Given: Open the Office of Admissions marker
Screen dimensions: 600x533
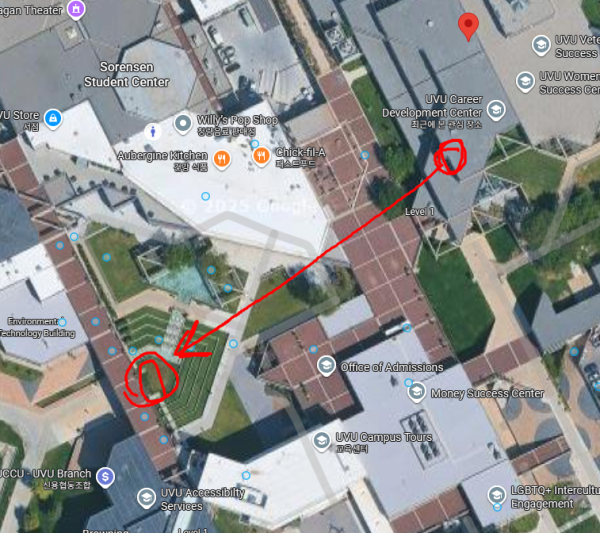Looking at the screenshot, I should point(326,367).
